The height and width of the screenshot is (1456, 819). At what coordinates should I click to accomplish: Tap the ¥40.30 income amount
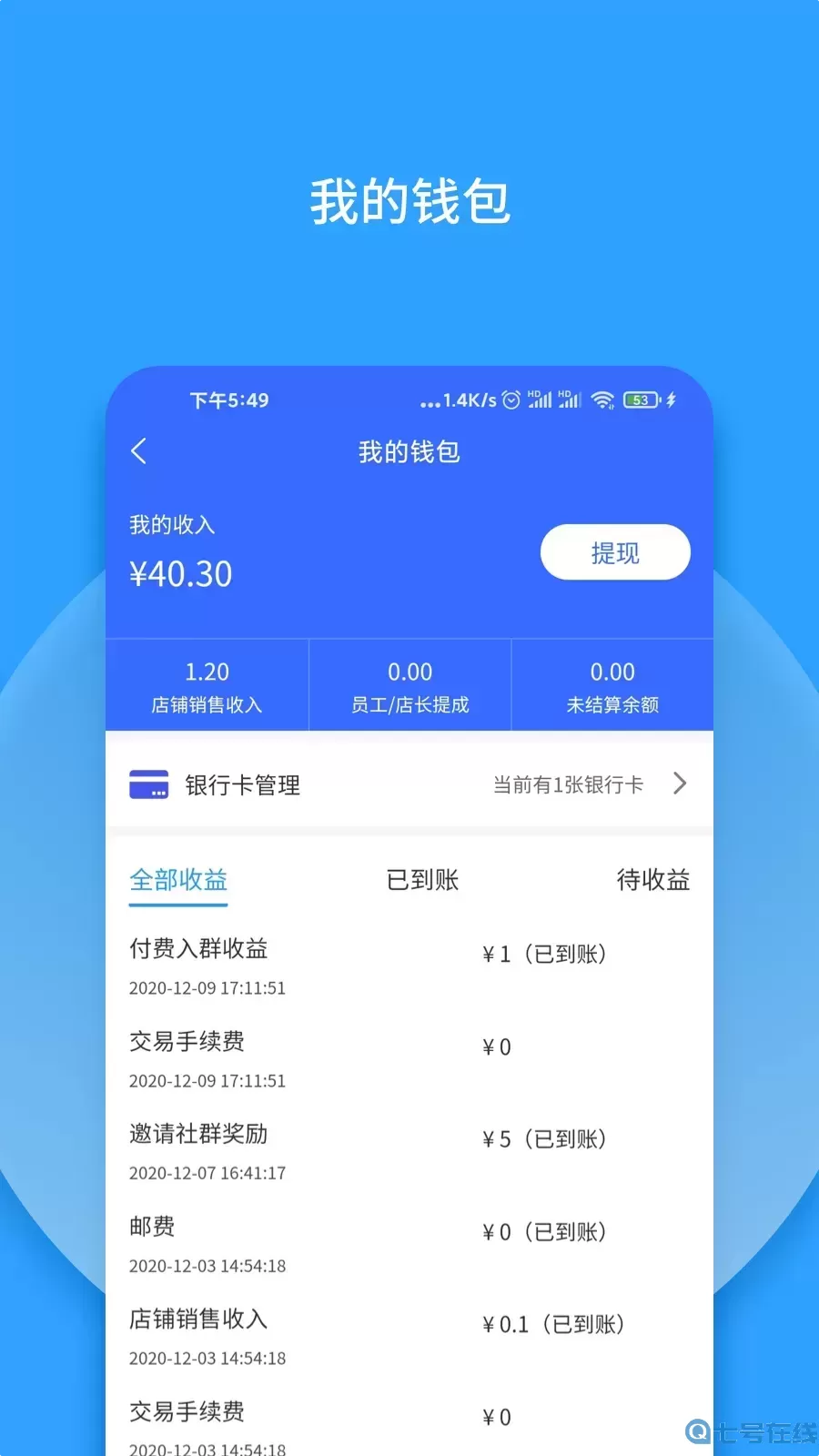pos(180,573)
